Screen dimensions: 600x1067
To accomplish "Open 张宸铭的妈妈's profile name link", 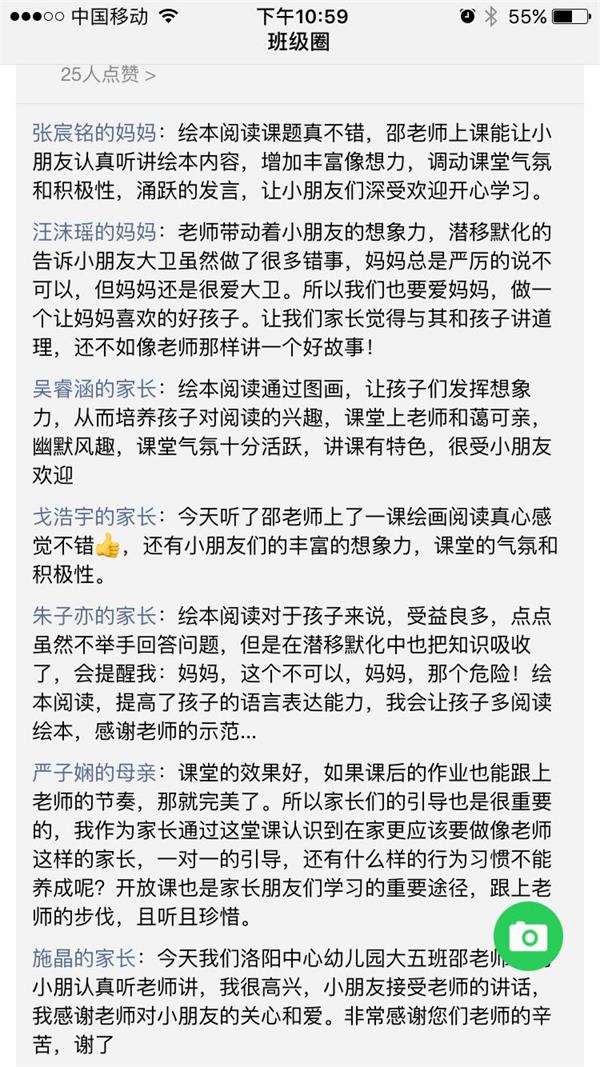I will pyautogui.click(x=94, y=132).
